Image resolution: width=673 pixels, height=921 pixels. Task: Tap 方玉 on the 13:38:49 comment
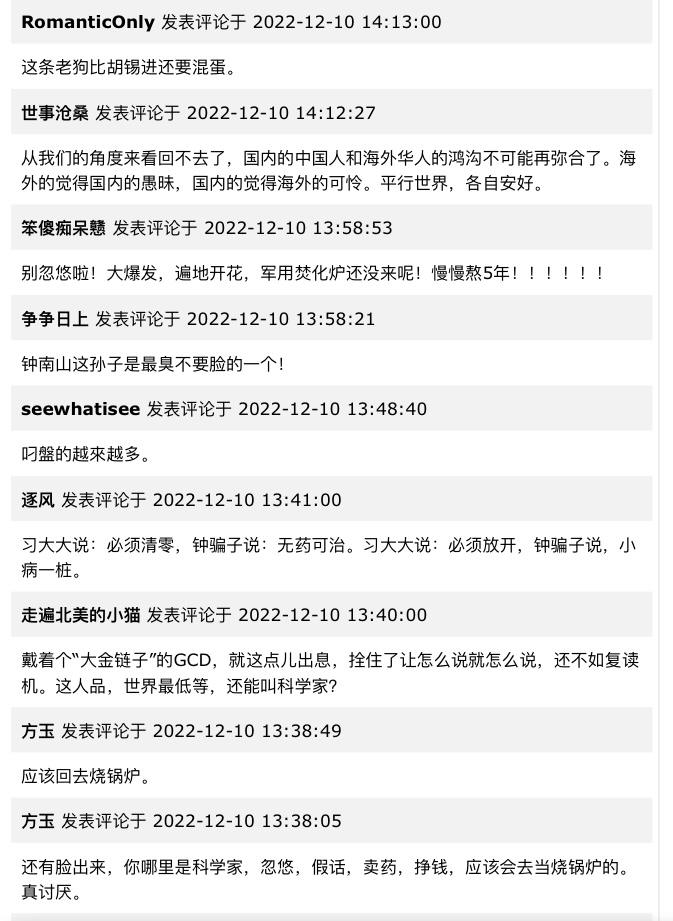point(38,731)
